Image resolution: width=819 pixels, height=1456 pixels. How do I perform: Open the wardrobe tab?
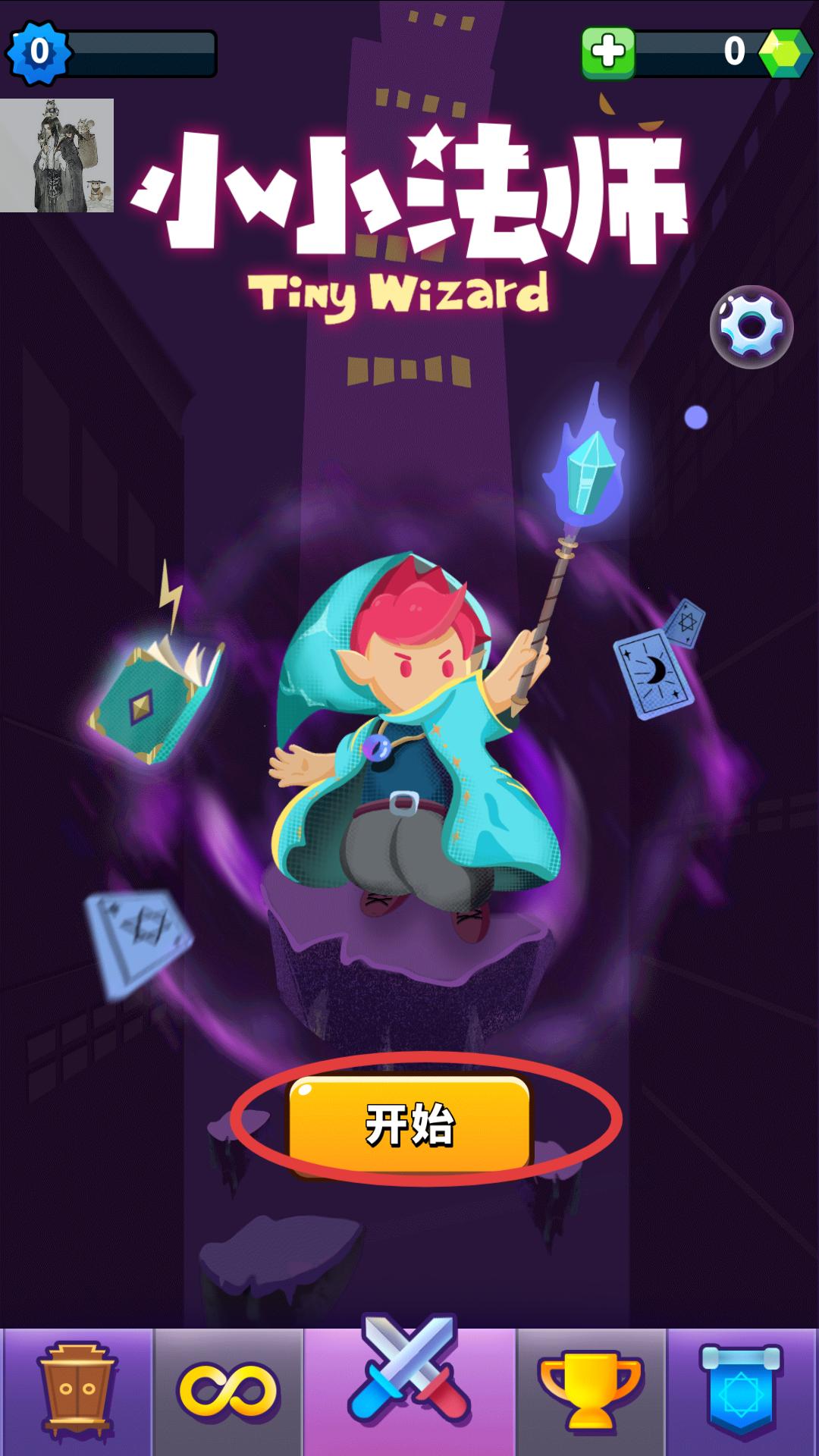[77, 1392]
